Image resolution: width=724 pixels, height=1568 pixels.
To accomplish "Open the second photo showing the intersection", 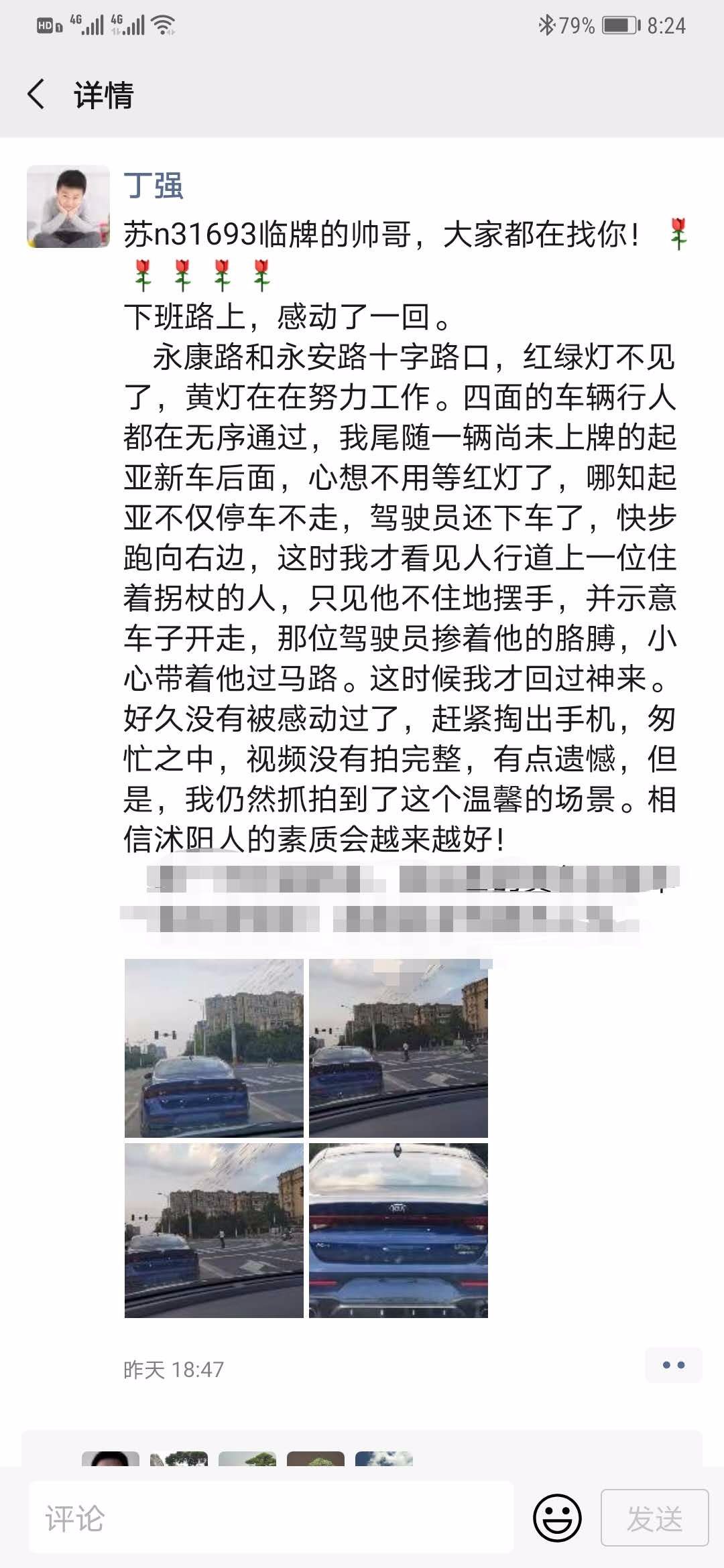I will point(398,1048).
